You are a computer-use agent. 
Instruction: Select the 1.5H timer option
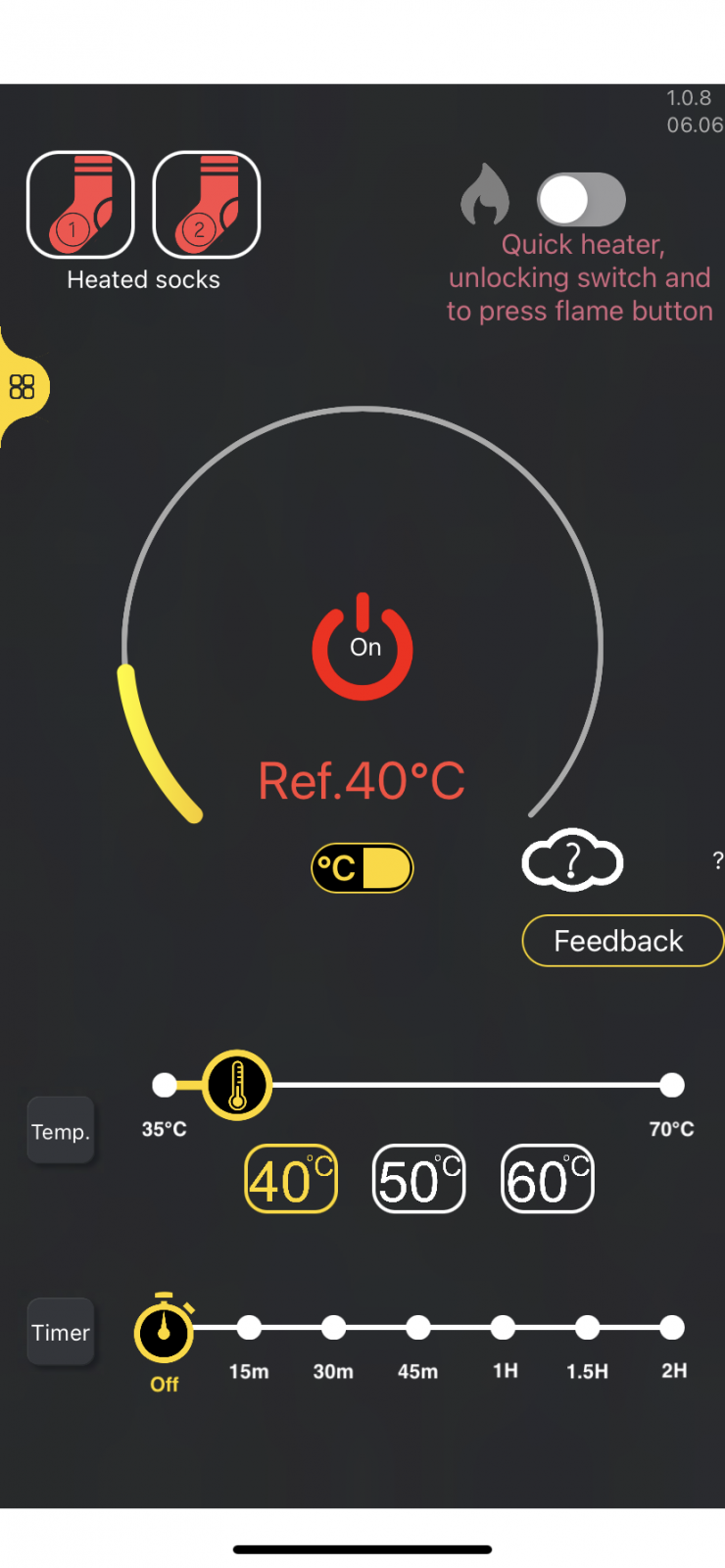pos(587,1328)
